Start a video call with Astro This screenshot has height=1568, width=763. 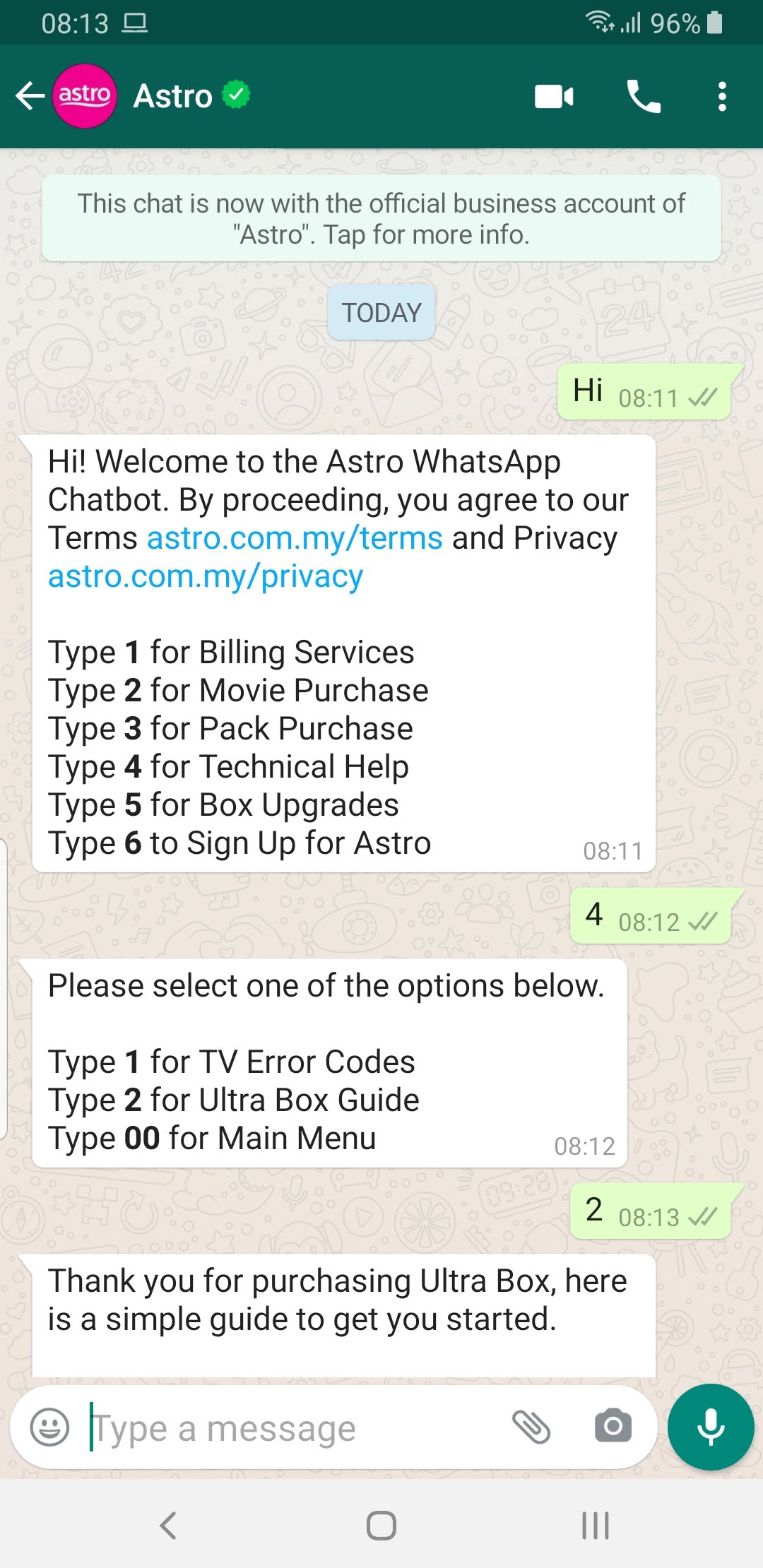[554, 96]
